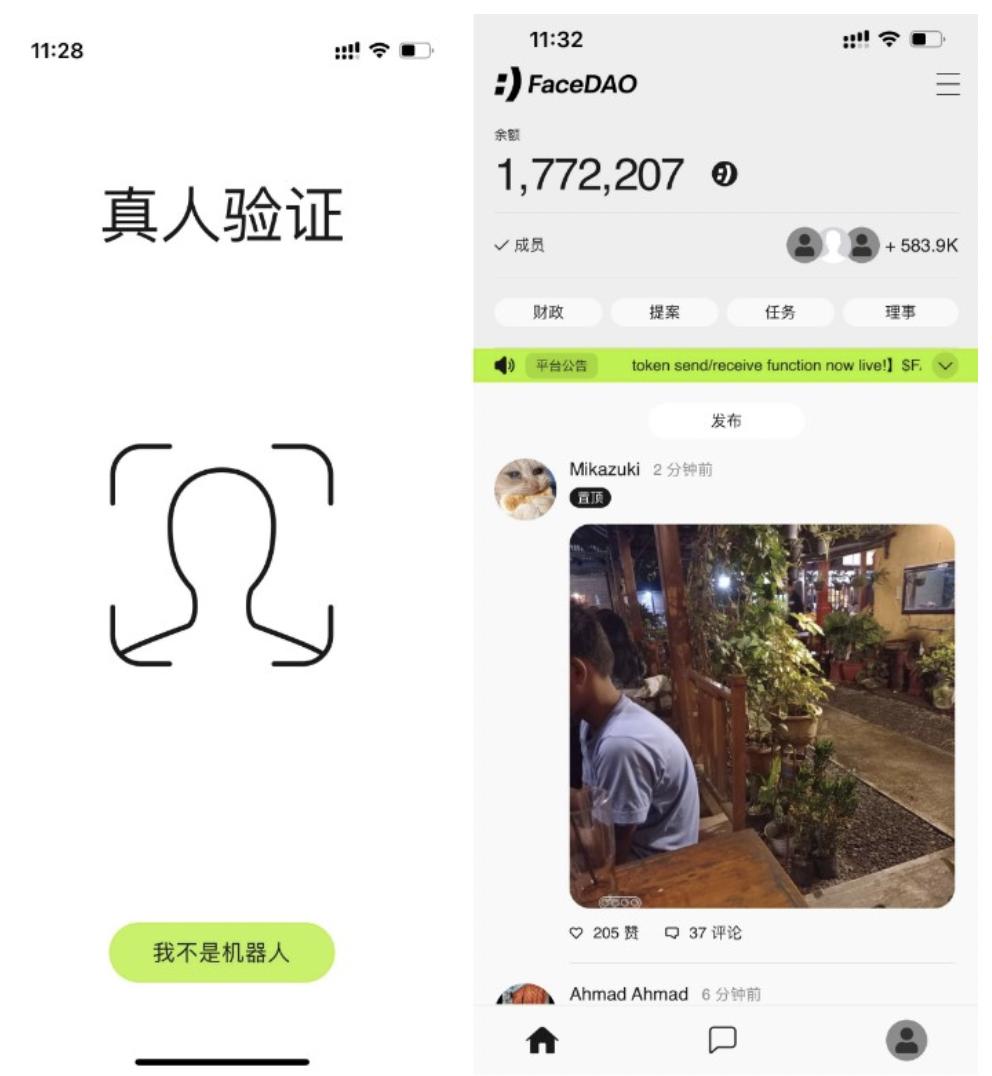Expand the 平台公告 announcement banner

point(944,366)
